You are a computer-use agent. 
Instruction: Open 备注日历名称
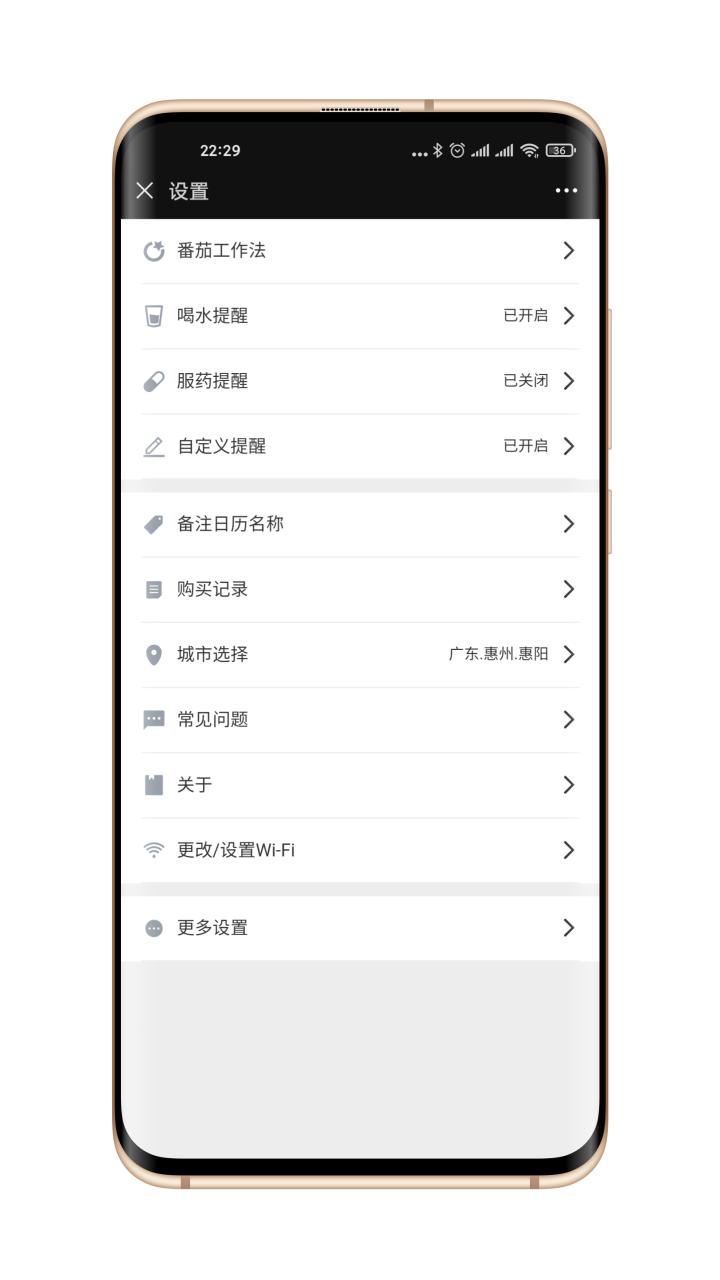click(360, 524)
